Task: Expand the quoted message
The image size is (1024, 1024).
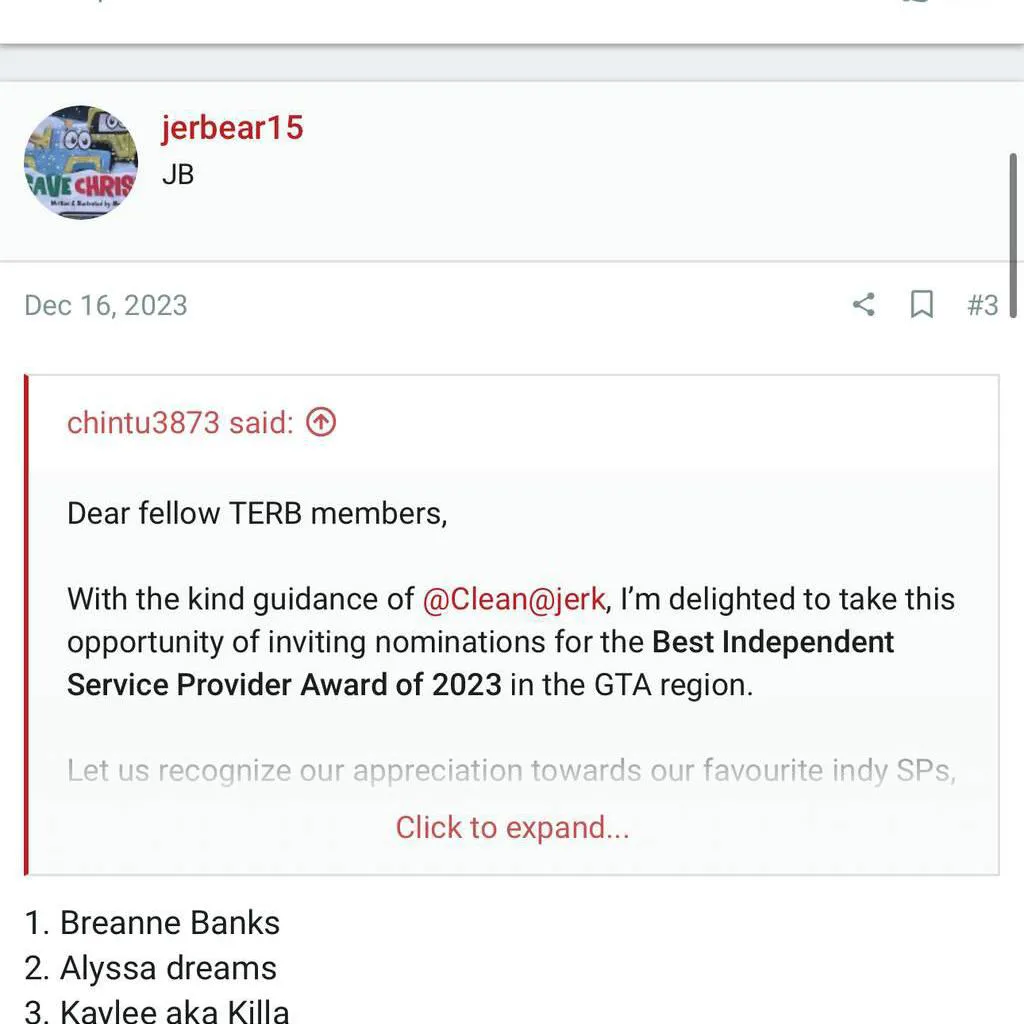Action: 512,827
